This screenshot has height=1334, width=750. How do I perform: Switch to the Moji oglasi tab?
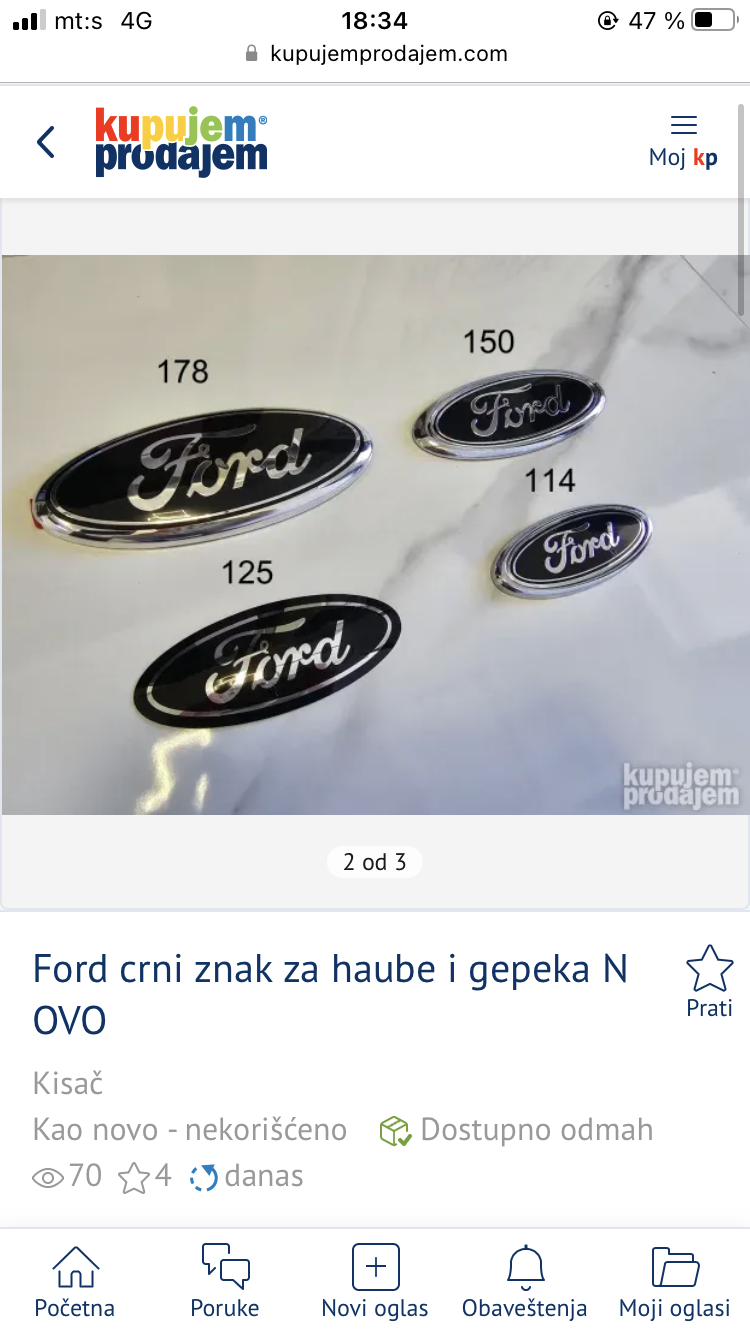click(x=675, y=1281)
